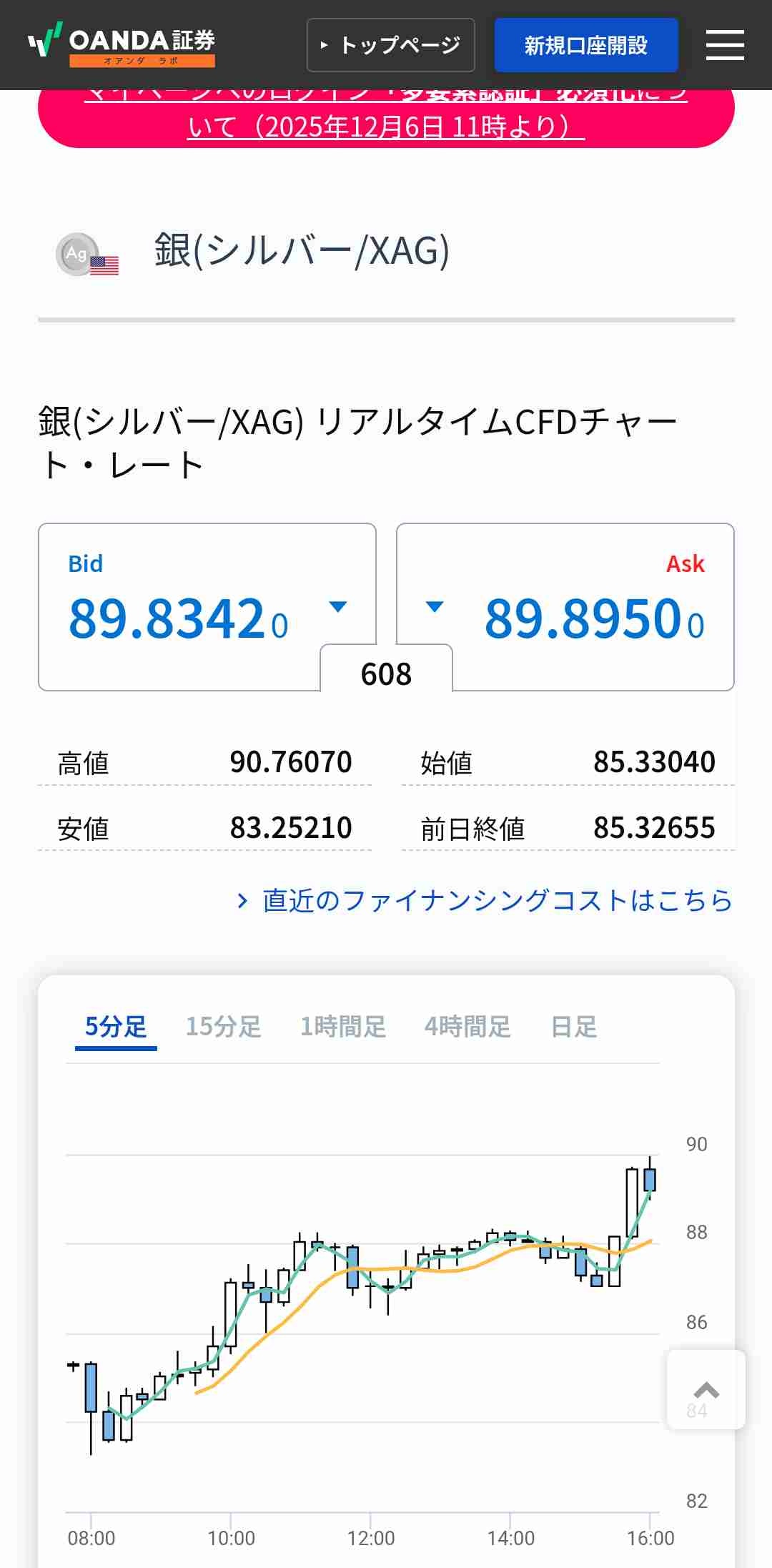Viewport: 772px width, 1568px height.
Task: Switch to 1時間足 chart
Action: 343,1027
